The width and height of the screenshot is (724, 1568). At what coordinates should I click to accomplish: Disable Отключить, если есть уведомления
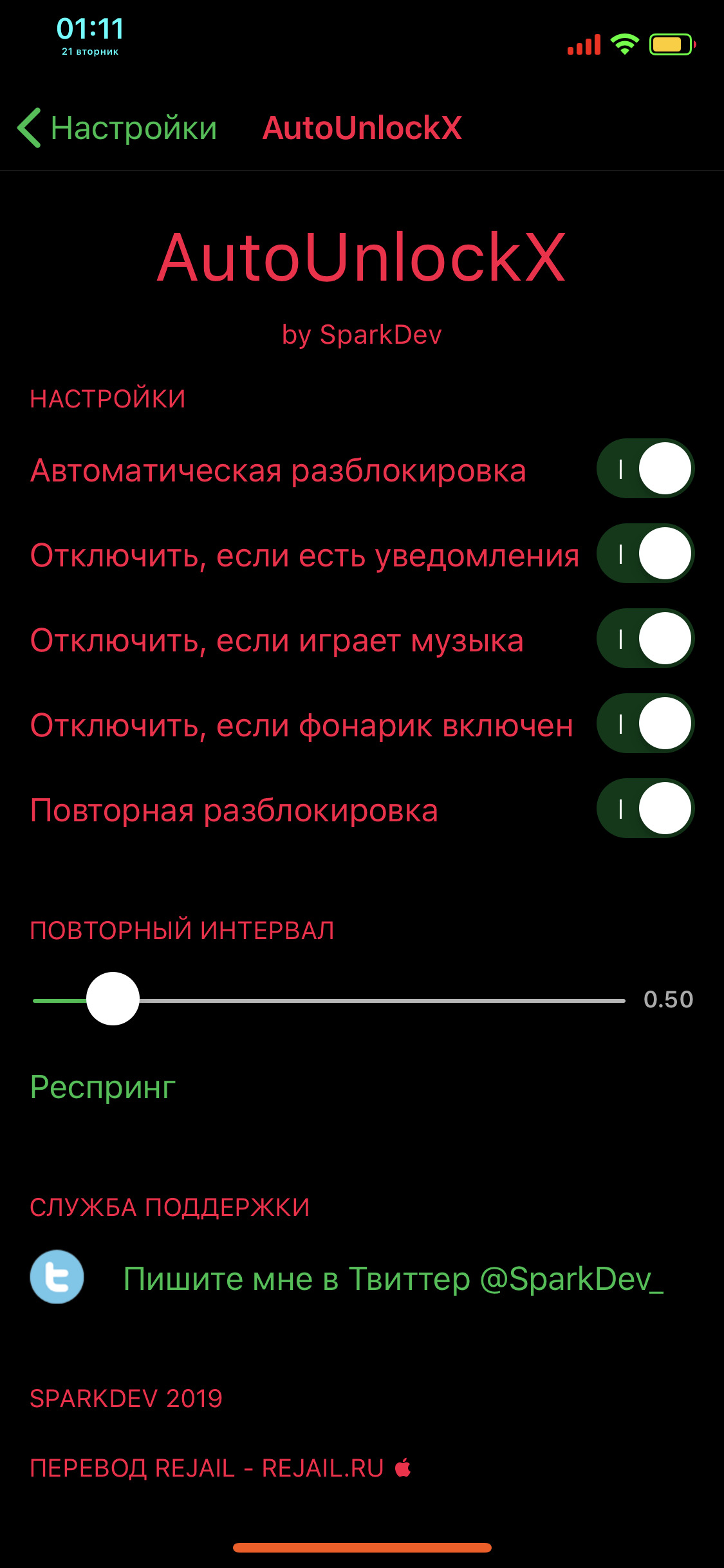[x=645, y=554]
